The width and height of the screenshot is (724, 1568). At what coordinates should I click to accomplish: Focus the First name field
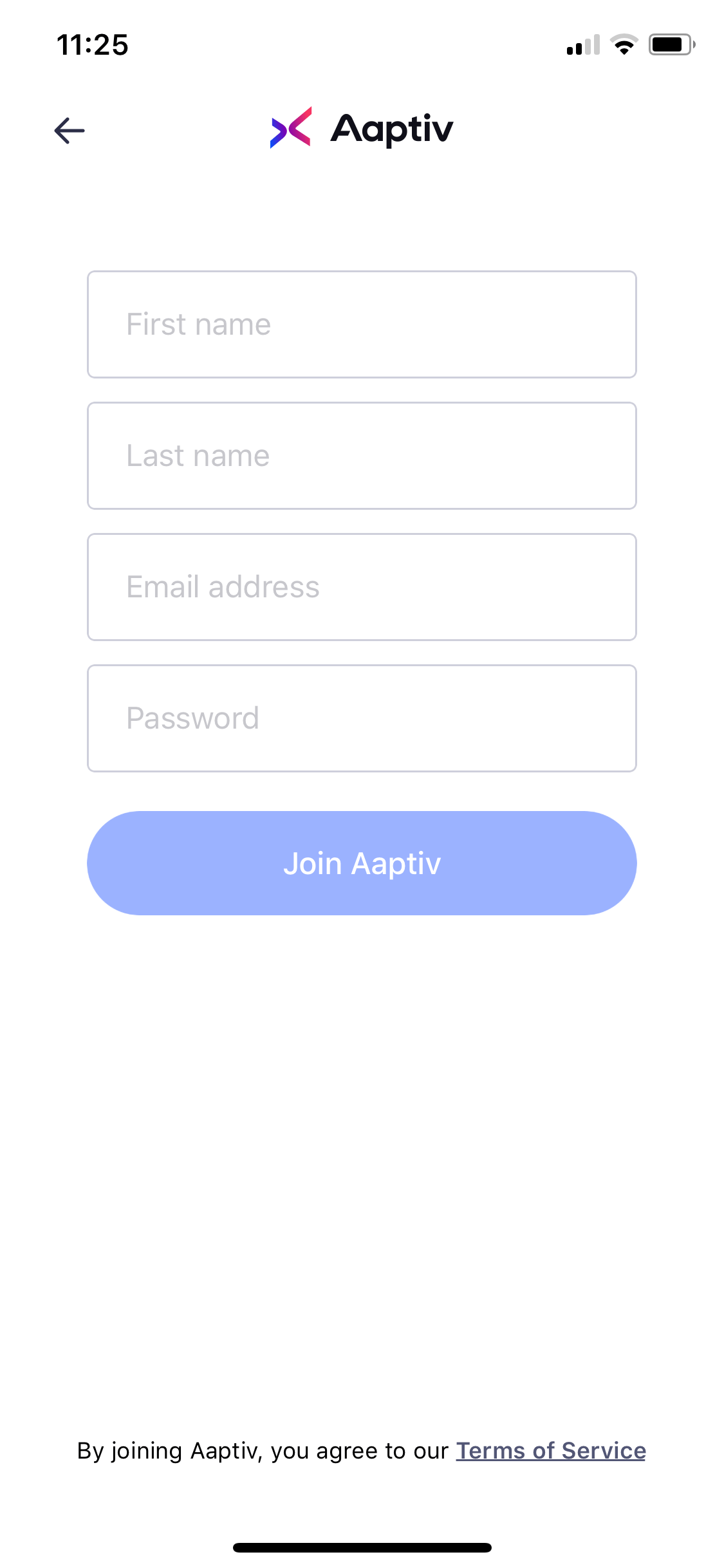pos(362,324)
